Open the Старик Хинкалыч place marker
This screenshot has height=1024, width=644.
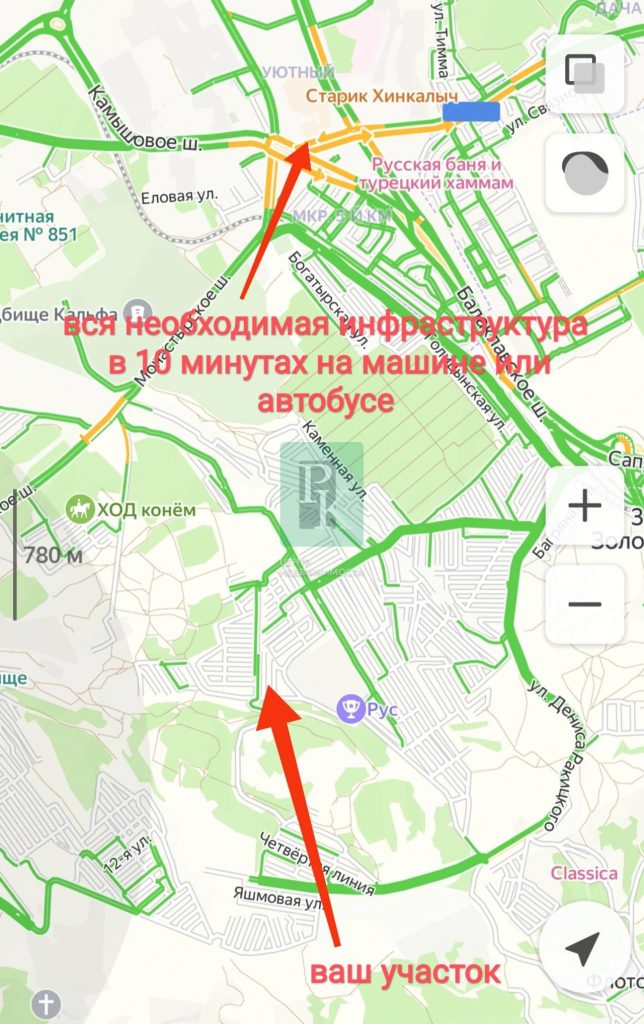click(x=381, y=95)
